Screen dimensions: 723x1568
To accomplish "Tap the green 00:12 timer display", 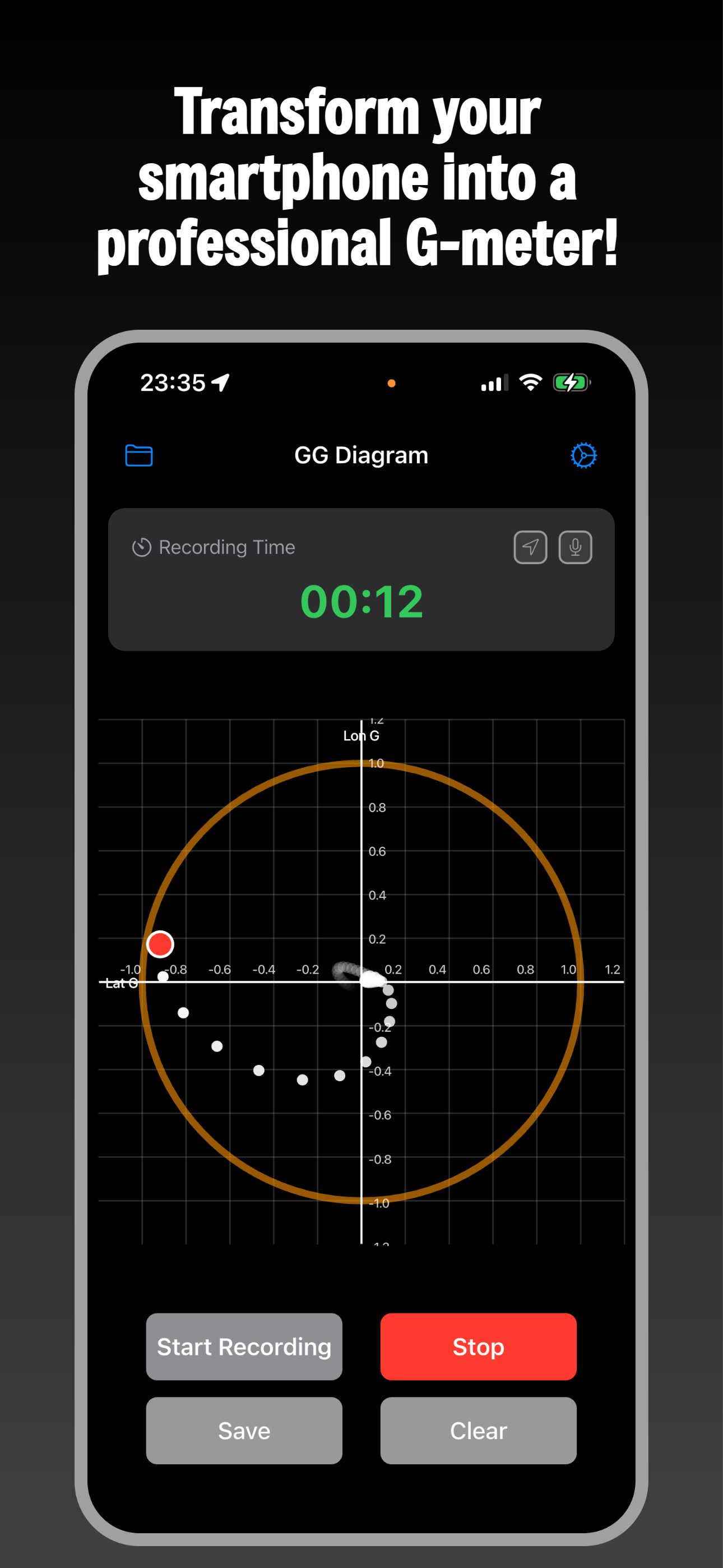I will coord(361,601).
